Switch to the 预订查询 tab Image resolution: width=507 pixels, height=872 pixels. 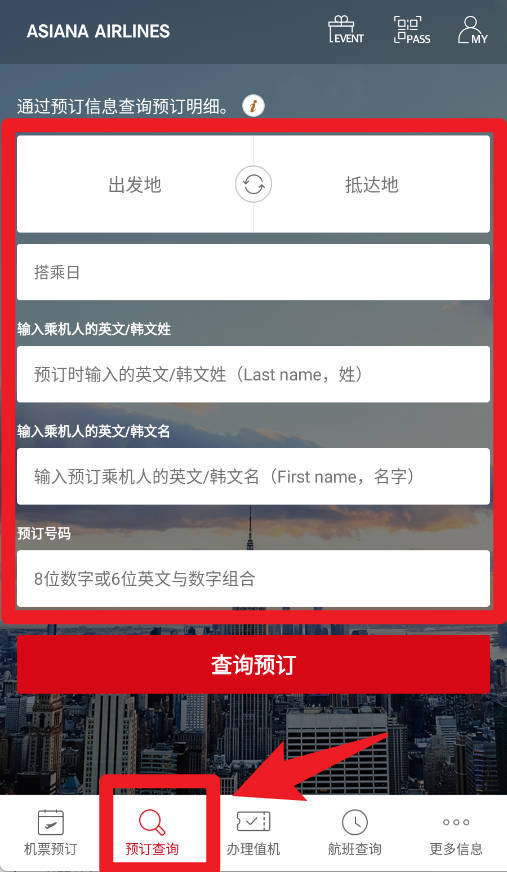[x=152, y=833]
